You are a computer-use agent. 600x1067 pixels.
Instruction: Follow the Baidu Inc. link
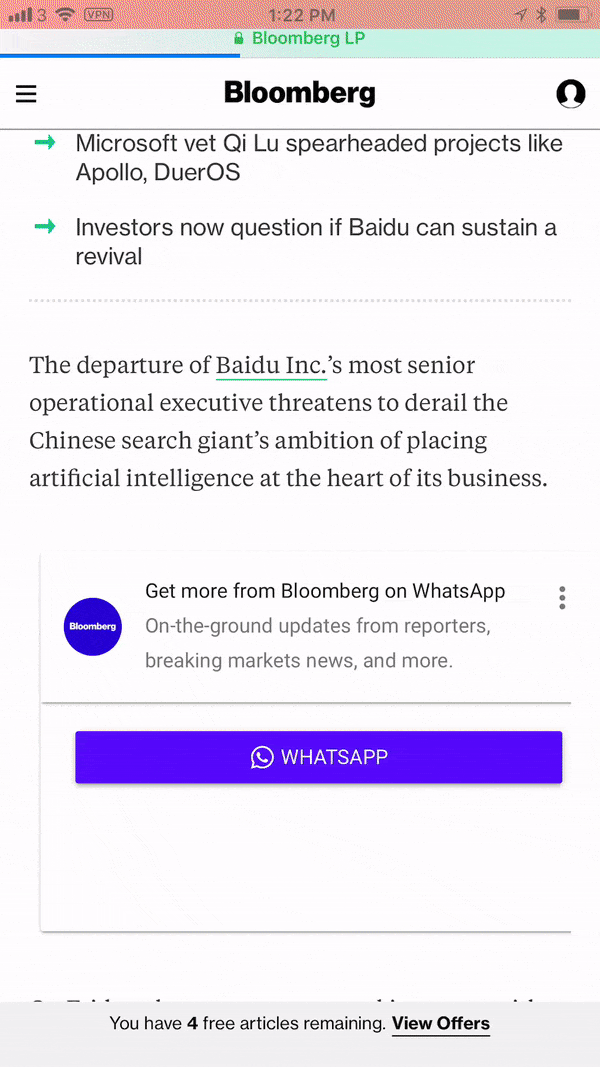point(271,365)
